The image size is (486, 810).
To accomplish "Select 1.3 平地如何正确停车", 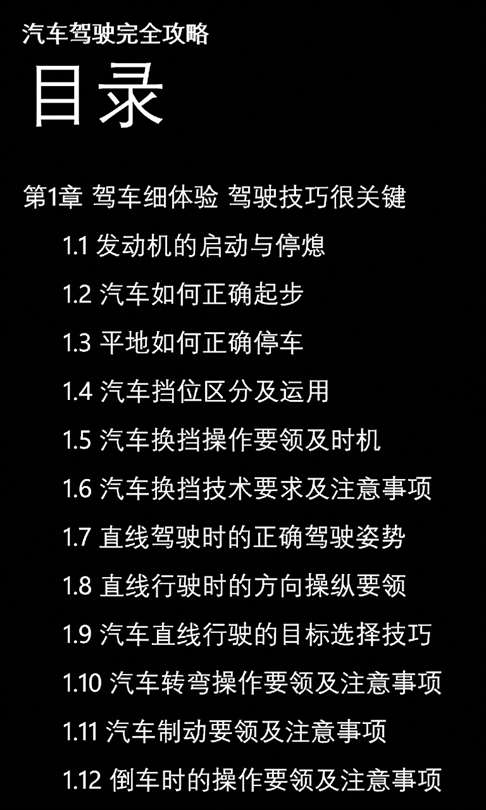I will pos(183,343).
